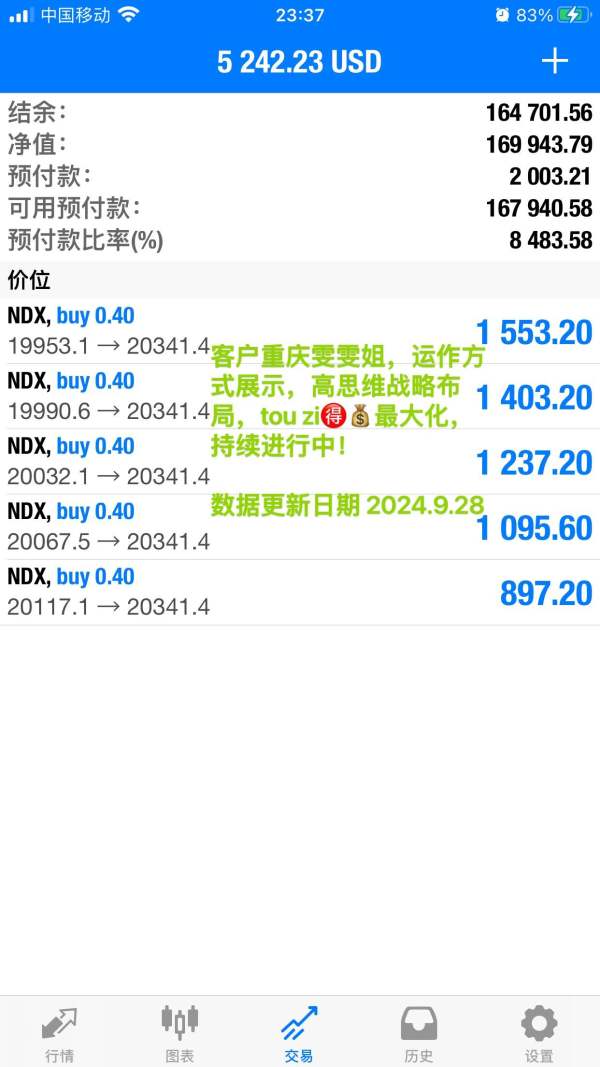Image resolution: width=600 pixels, height=1067 pixels.
Task: Open the NDX position bought at 20067.5
Action: tap(300, 527)
